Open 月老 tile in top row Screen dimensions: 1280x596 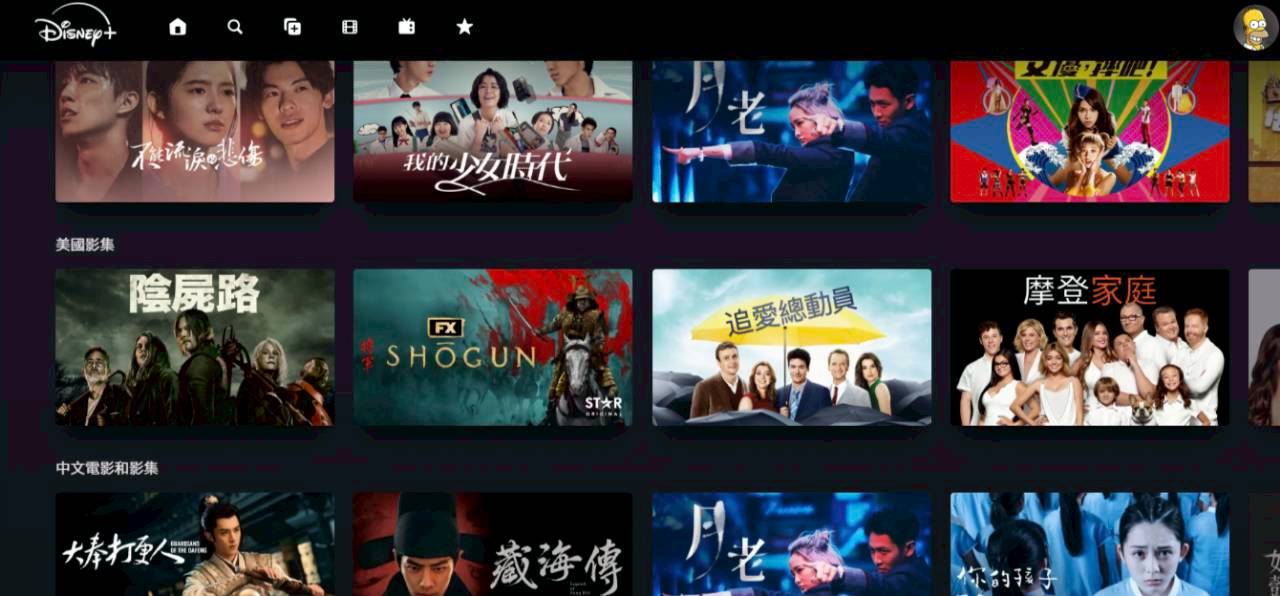[x=791, y=130]
